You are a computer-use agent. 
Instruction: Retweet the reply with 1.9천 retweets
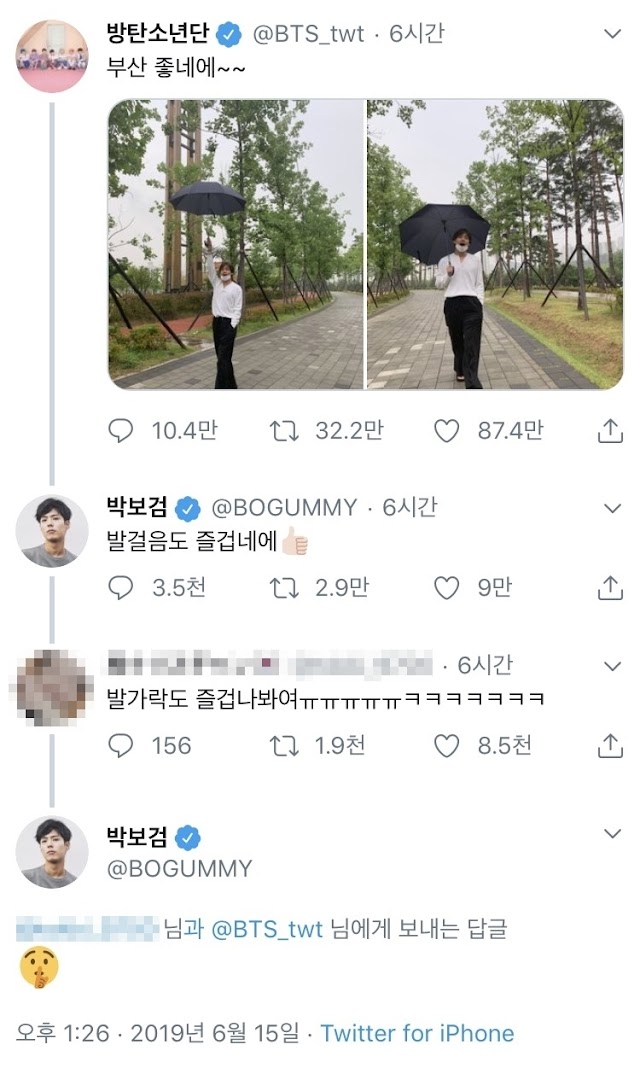[284, 746]
